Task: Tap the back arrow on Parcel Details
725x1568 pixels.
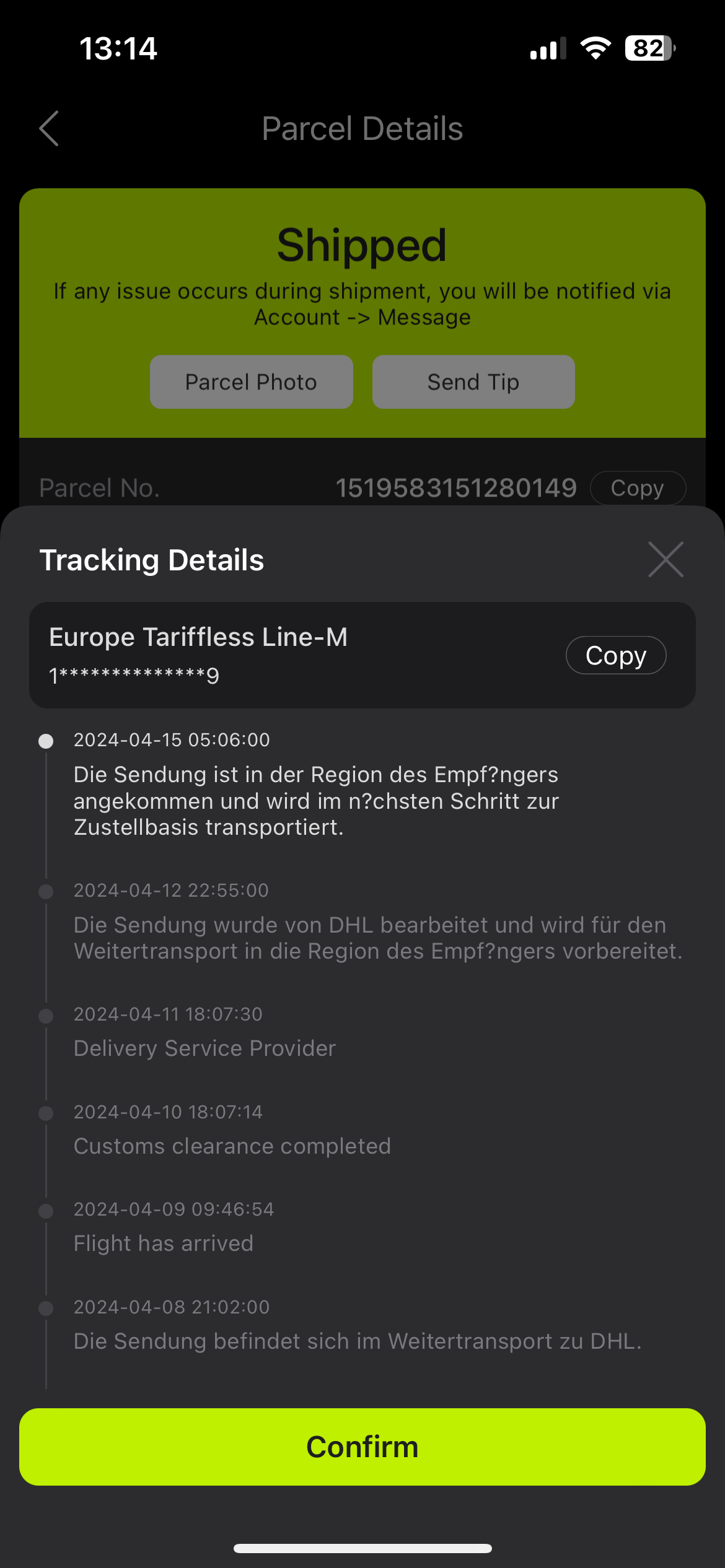Action: [x=49, y=129]
